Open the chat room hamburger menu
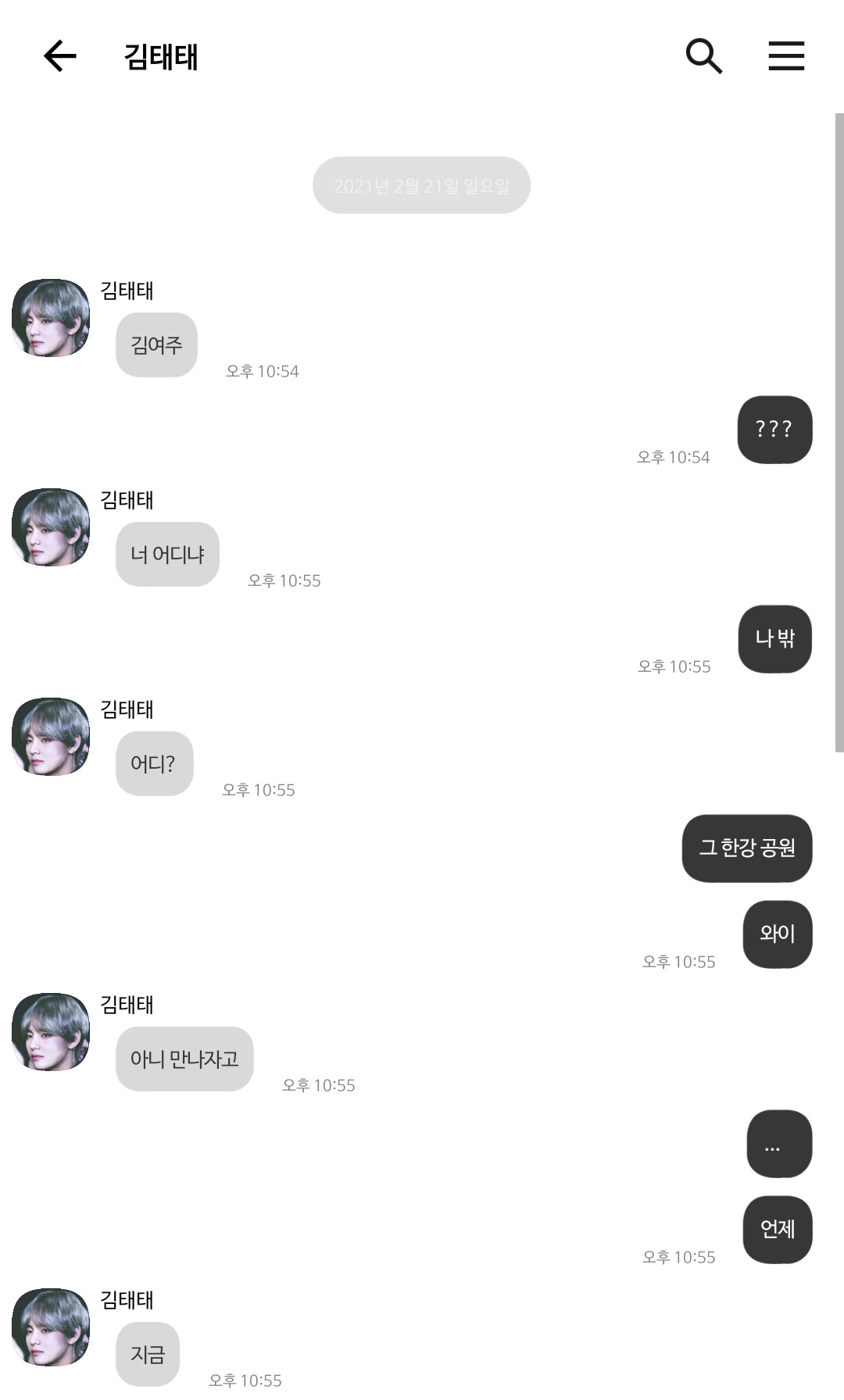The width and height of the screenshot is (844, 1400). tap(786, 56)
